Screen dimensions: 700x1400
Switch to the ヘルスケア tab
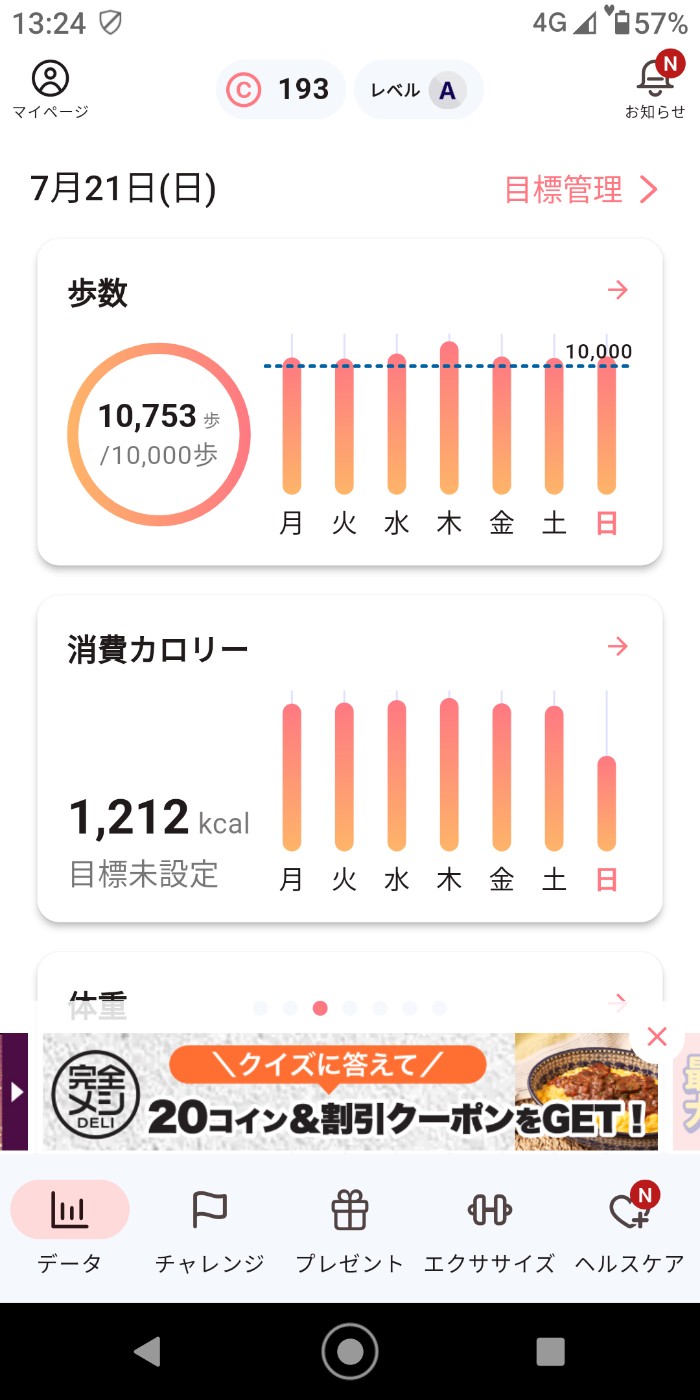(630, 1227)
